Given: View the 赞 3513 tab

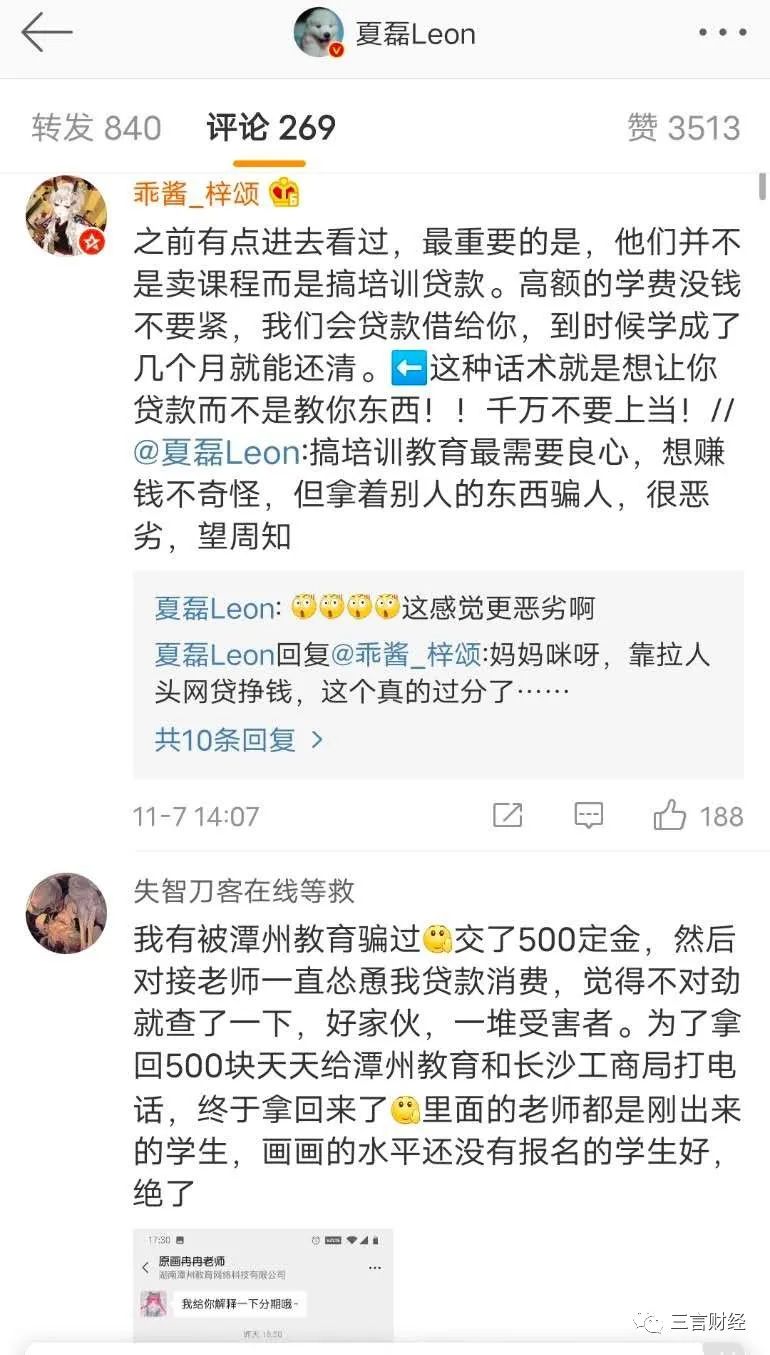Looking at the screenshot, I should click(x=683, y=127).
